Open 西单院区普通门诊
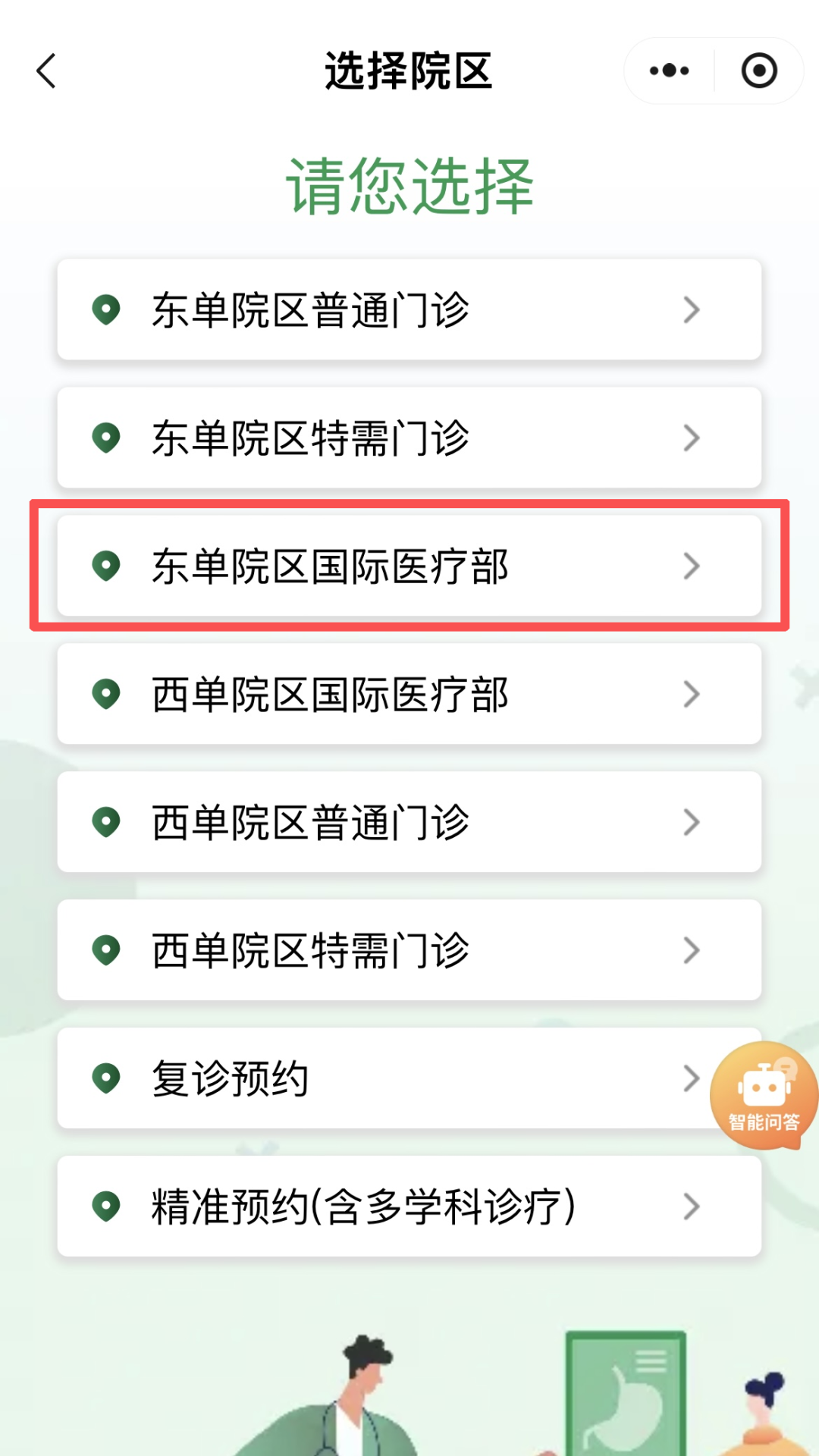 pos(409,822)
